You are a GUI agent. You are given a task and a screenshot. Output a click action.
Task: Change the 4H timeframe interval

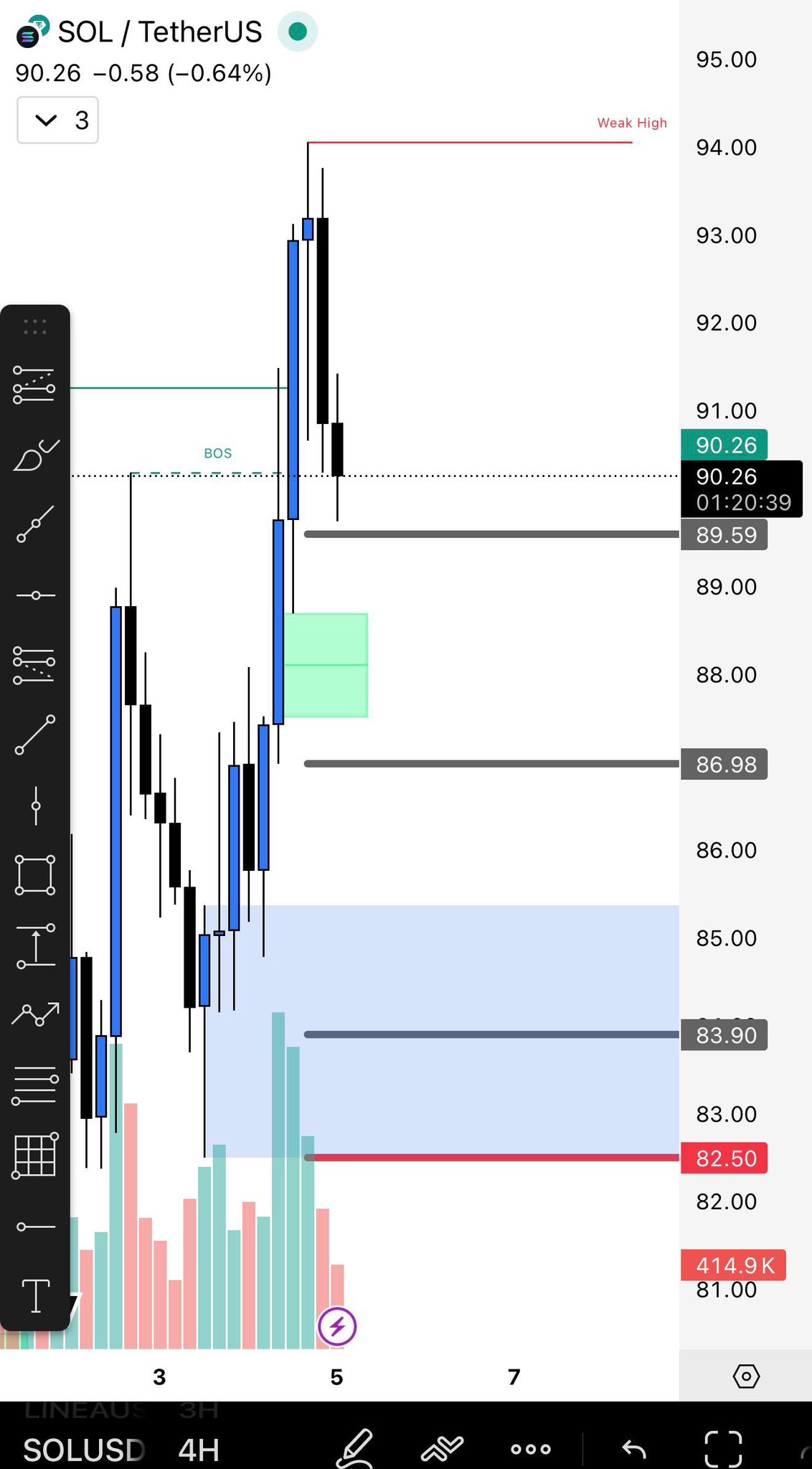pos(199,1450)
